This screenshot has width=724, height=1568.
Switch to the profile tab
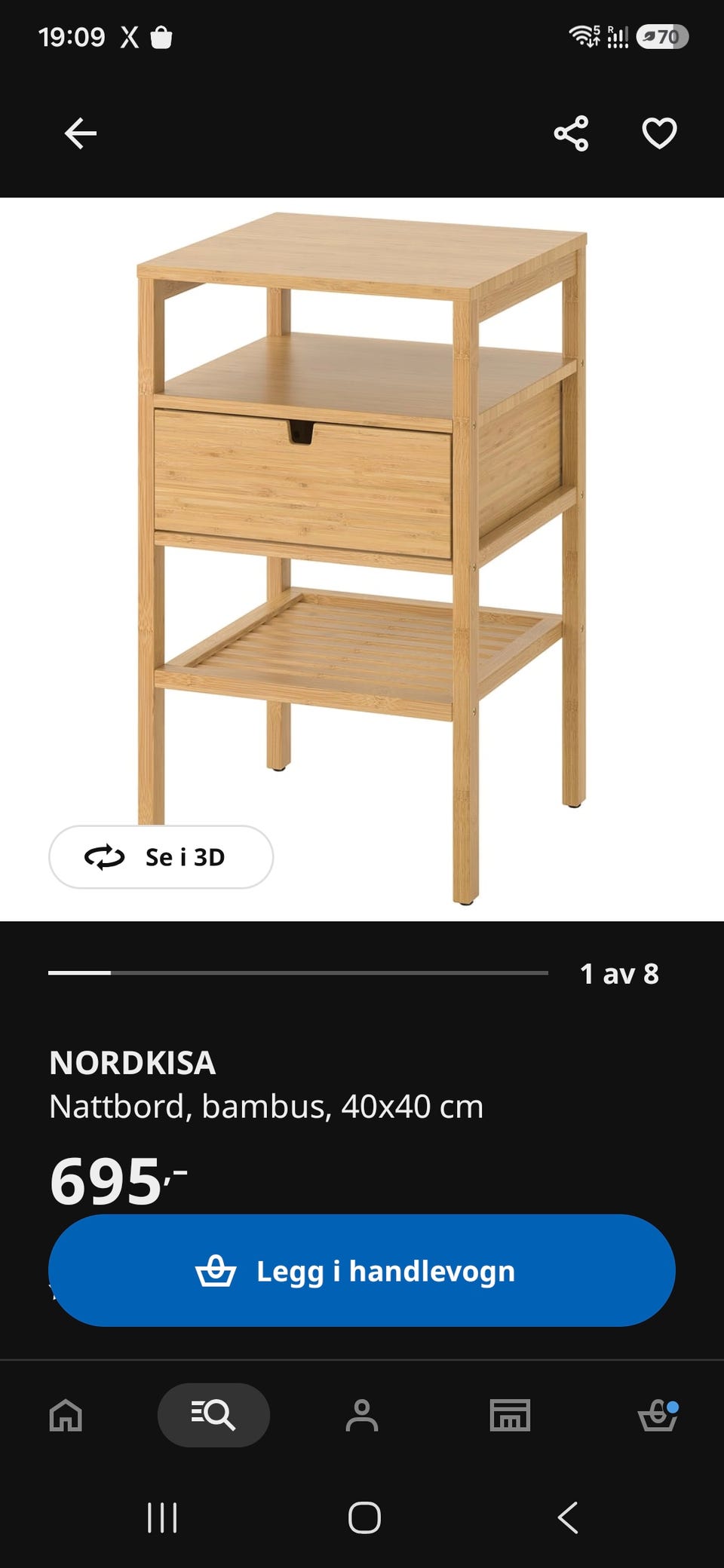362,1415
